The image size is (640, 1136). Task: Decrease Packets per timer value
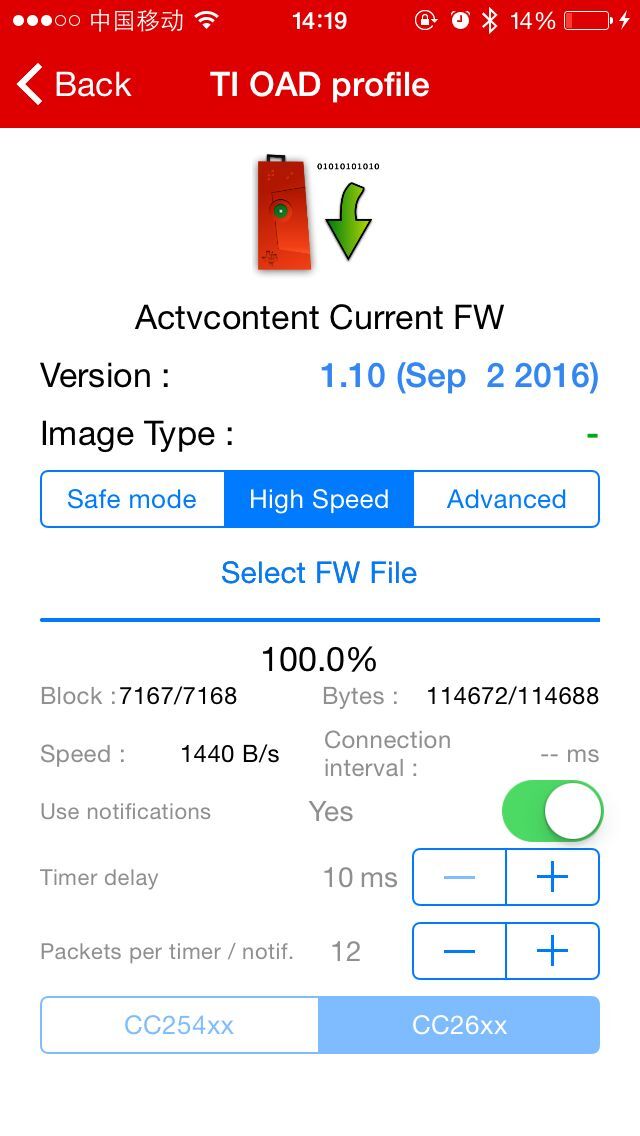459,951
